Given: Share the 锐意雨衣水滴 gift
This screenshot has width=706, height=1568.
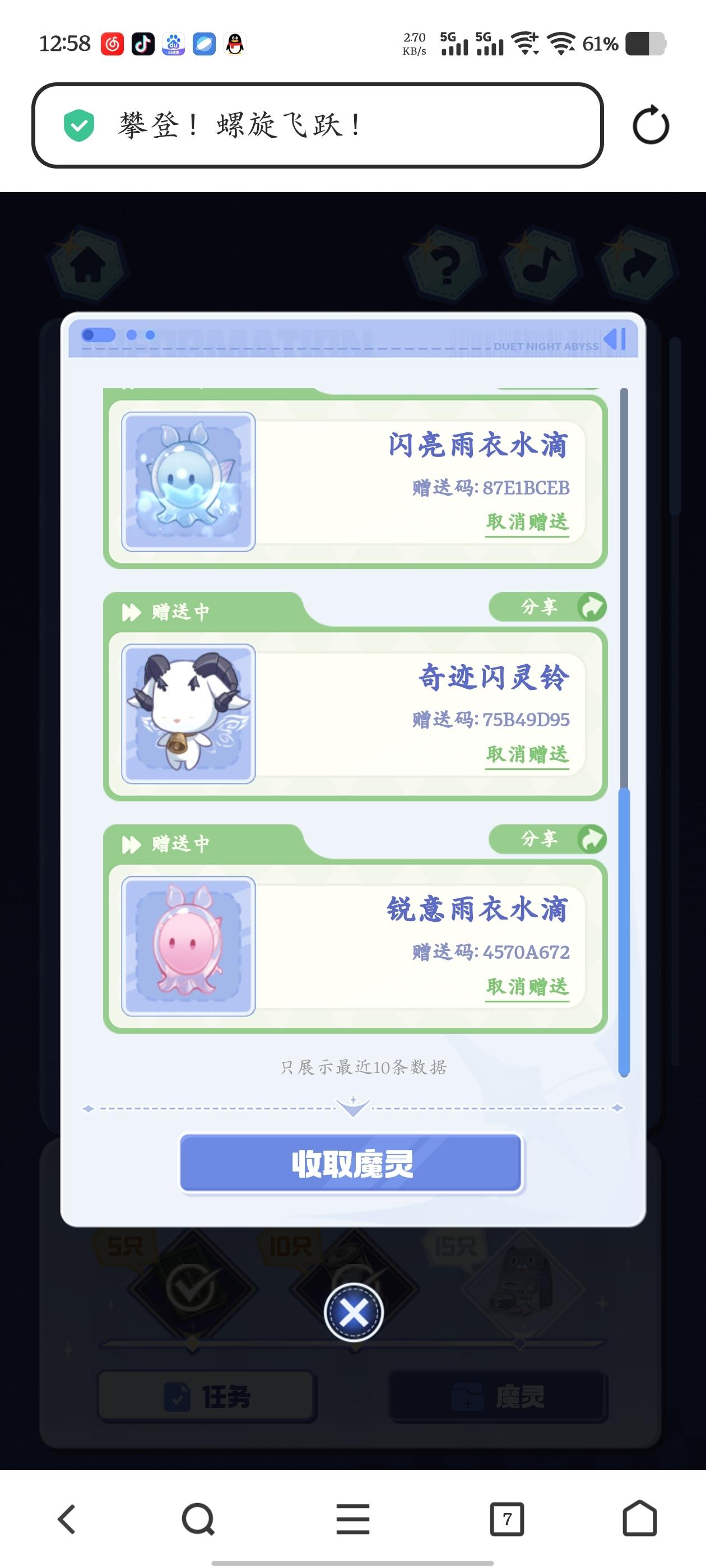Looking at the screenshot, I should click(546, 839).
